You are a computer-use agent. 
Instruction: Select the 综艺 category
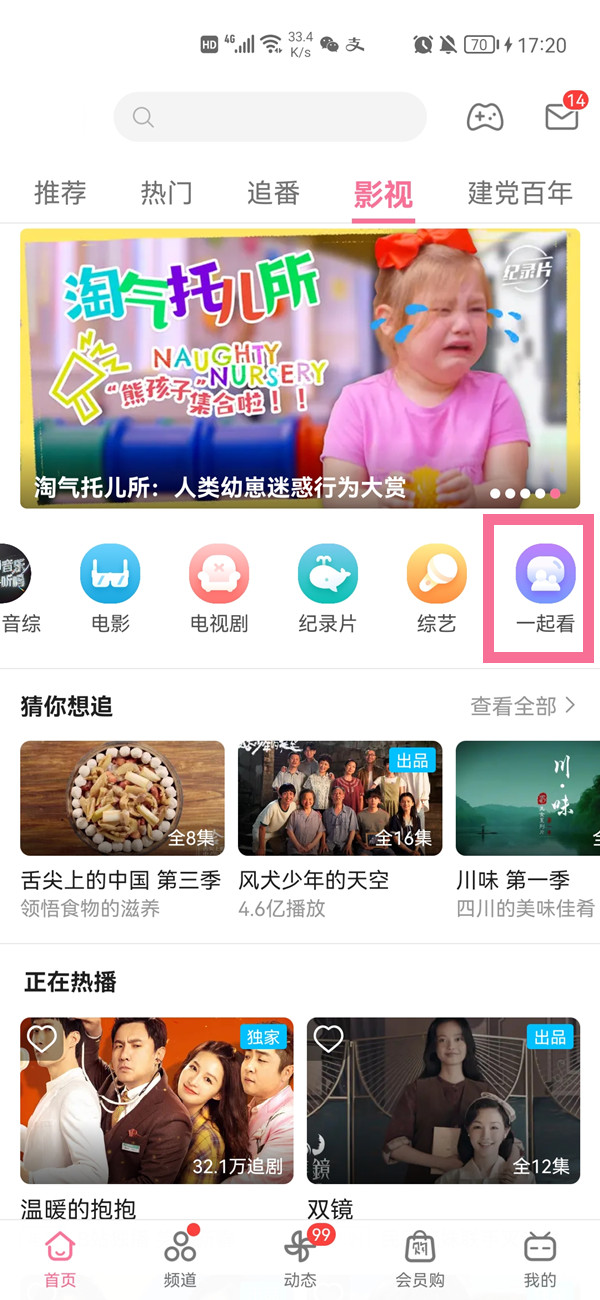[x=437, y=589]
